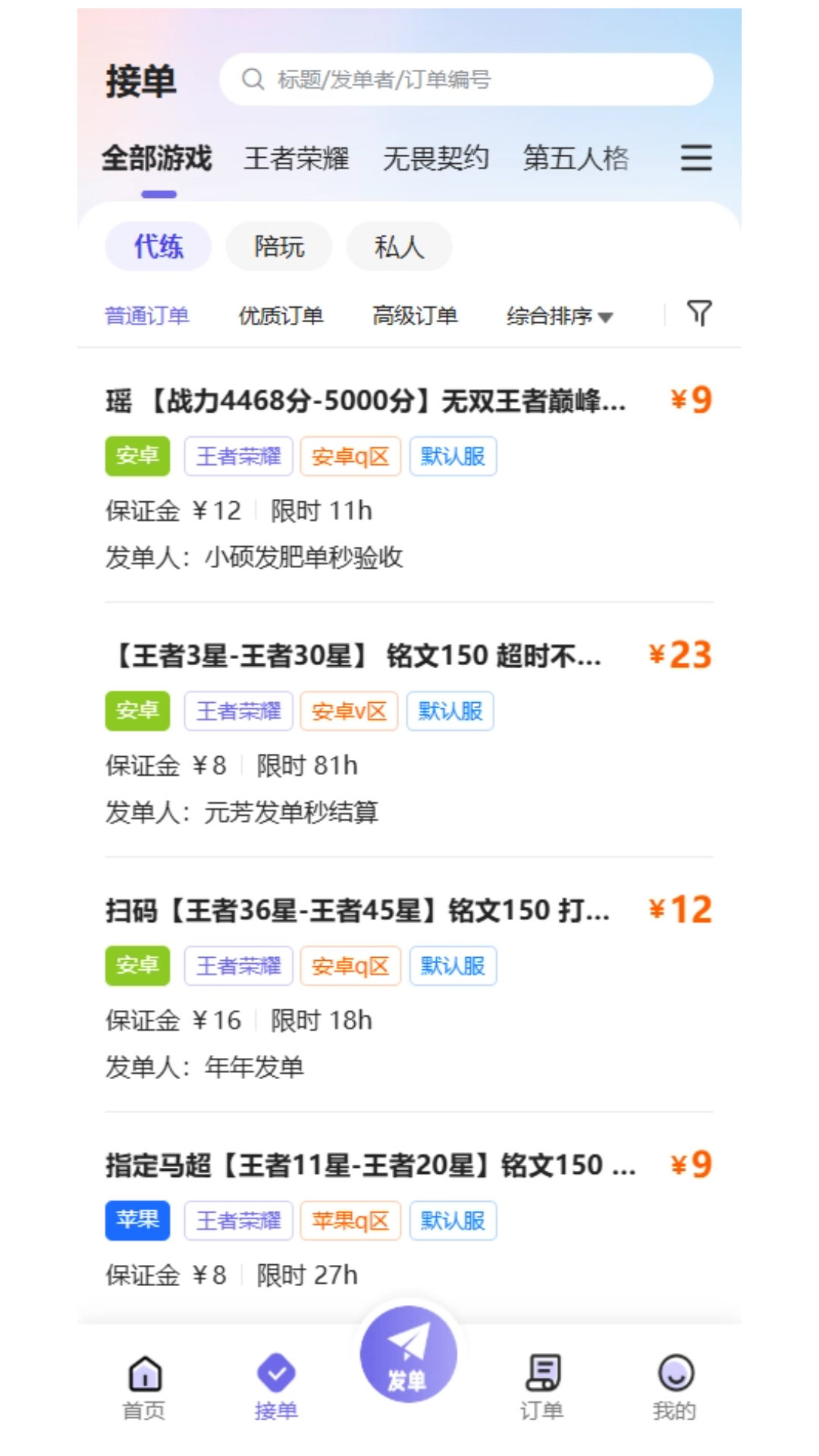819x1456 pixels.
Task: Select 高级订单 filter option
Action: 414,315
